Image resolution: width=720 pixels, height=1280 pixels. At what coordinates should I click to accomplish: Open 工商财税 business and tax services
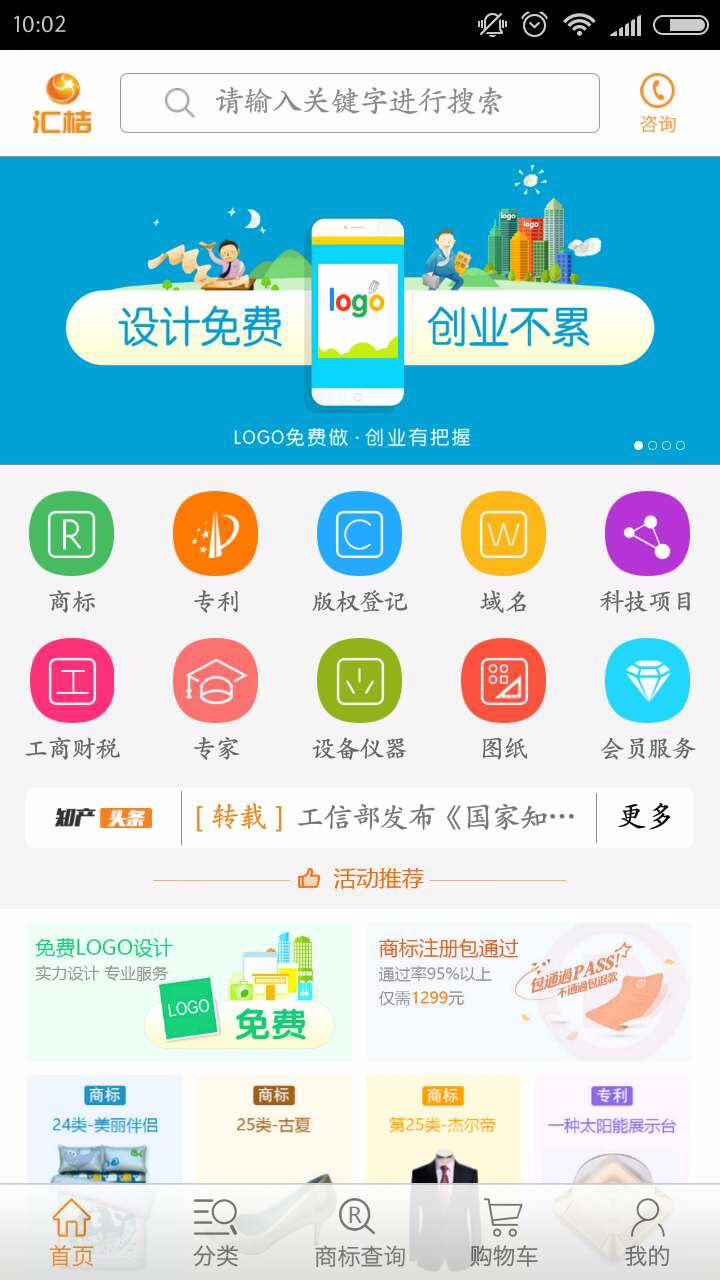[x=72, y=699]
